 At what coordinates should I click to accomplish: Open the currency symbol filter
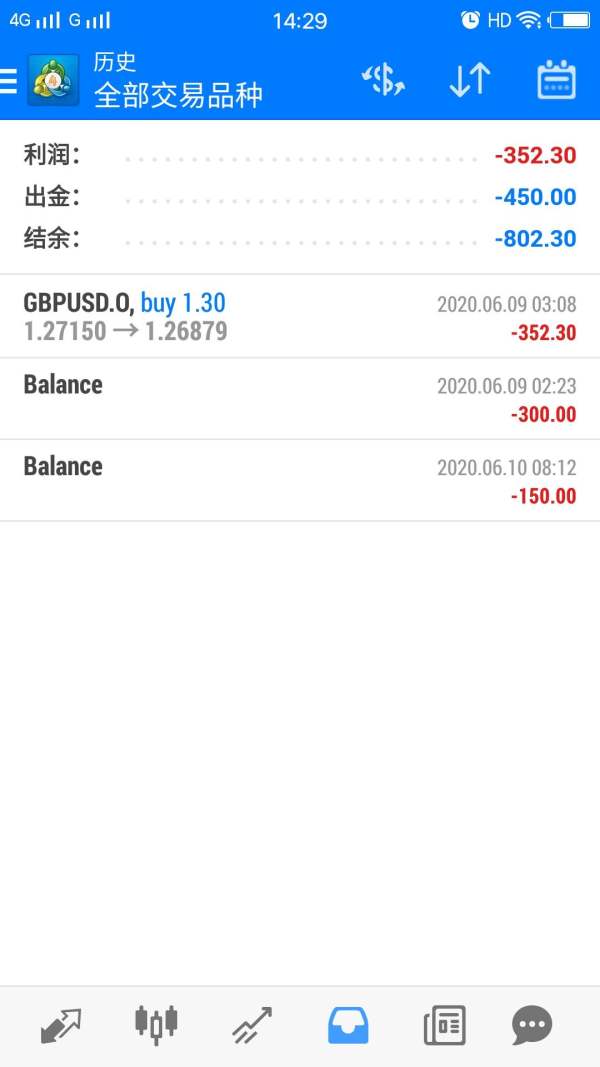(383, 80)
